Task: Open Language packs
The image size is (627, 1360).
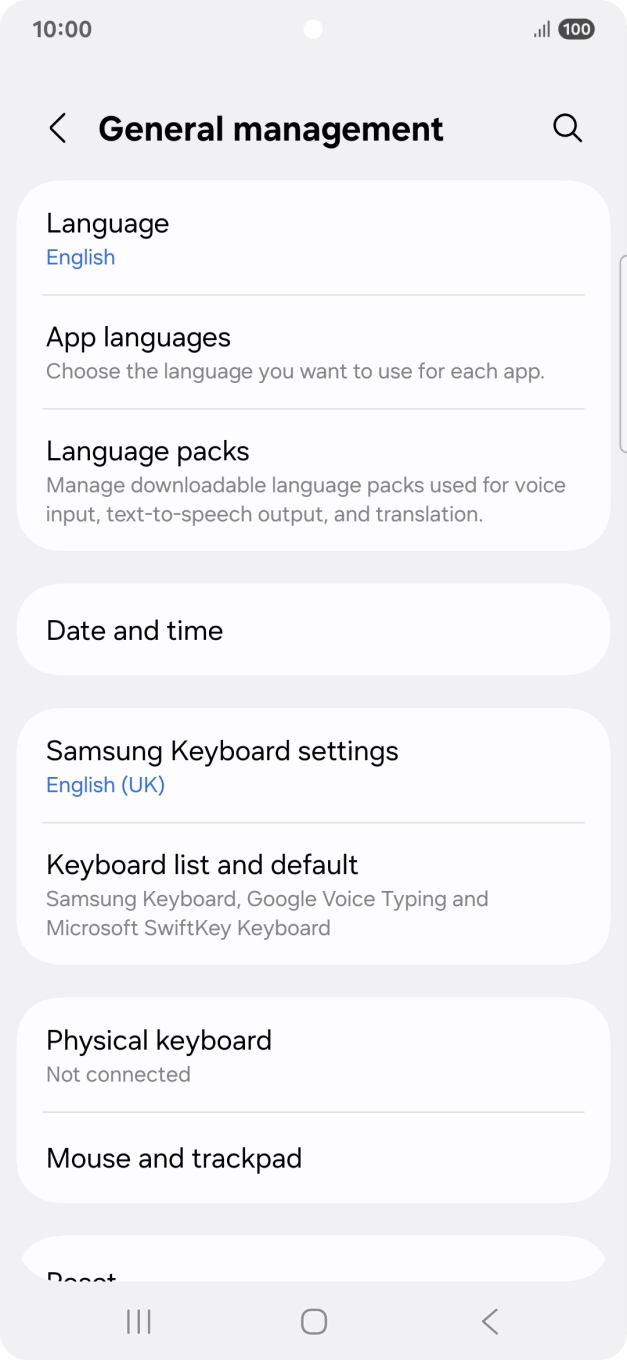Action: coord(313,481)
